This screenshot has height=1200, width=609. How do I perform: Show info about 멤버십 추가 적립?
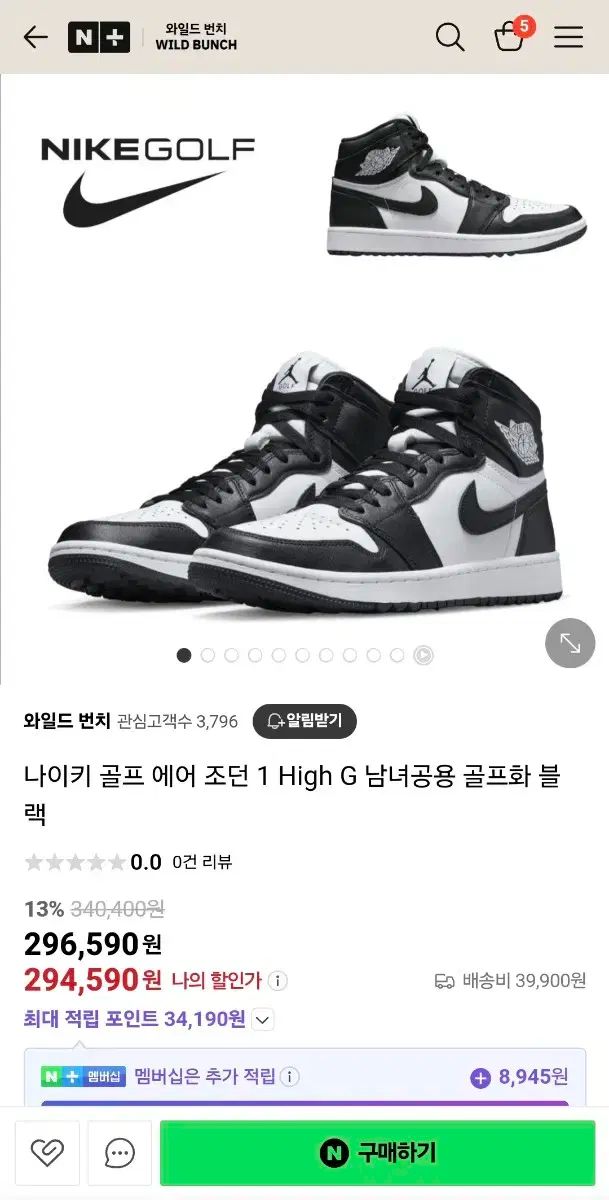(290, 1077)
